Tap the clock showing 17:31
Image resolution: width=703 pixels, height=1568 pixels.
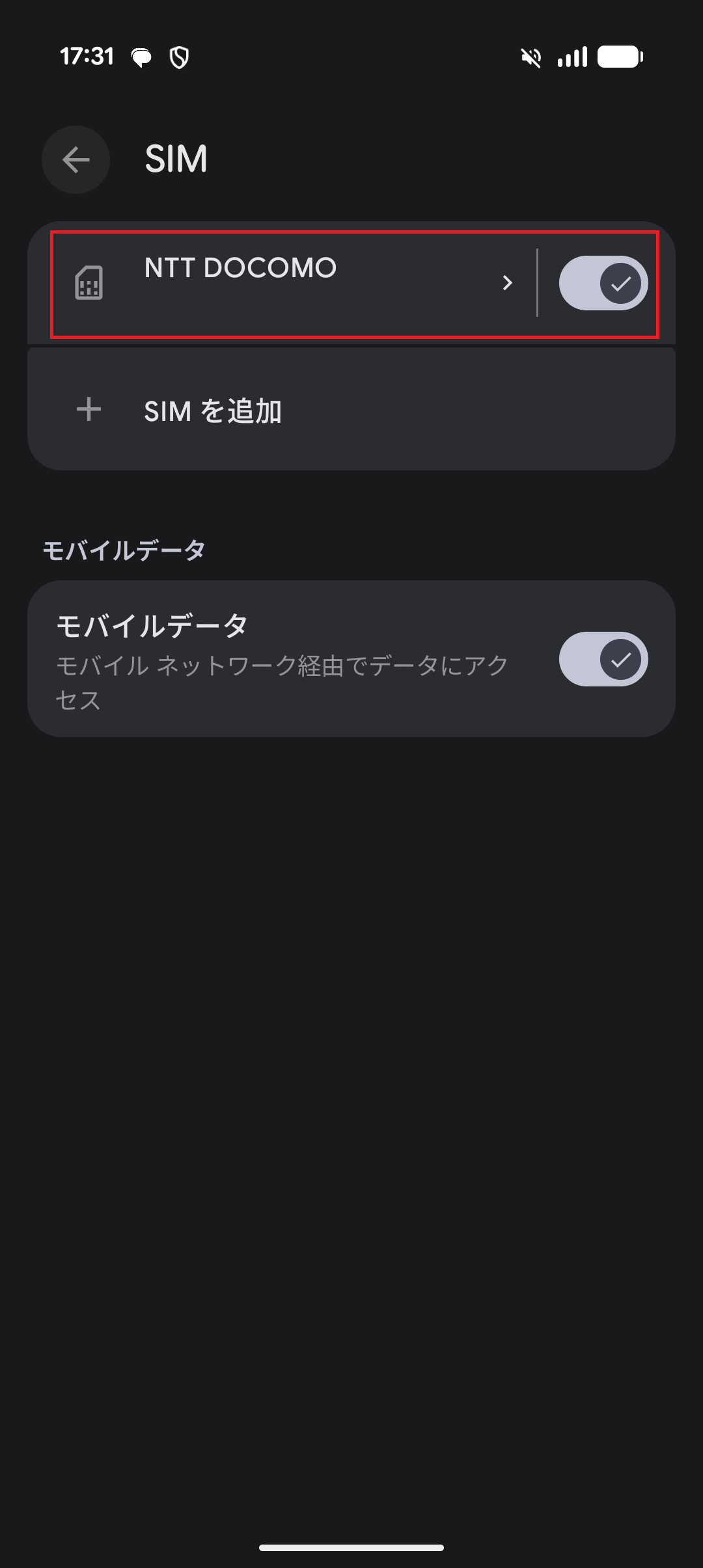(x=88, y=57)
